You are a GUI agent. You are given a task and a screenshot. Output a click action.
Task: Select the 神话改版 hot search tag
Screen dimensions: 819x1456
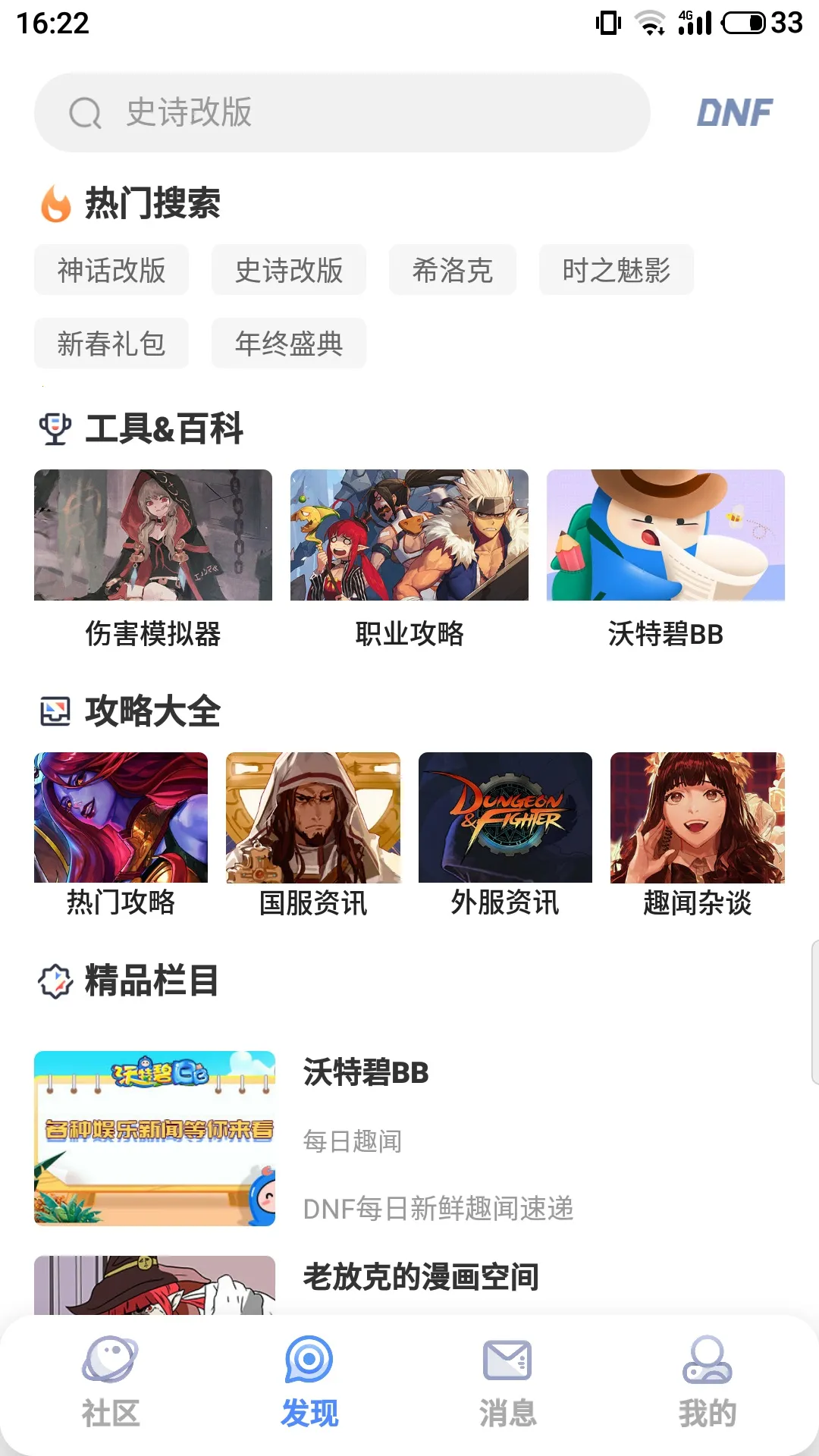point(111,270)
